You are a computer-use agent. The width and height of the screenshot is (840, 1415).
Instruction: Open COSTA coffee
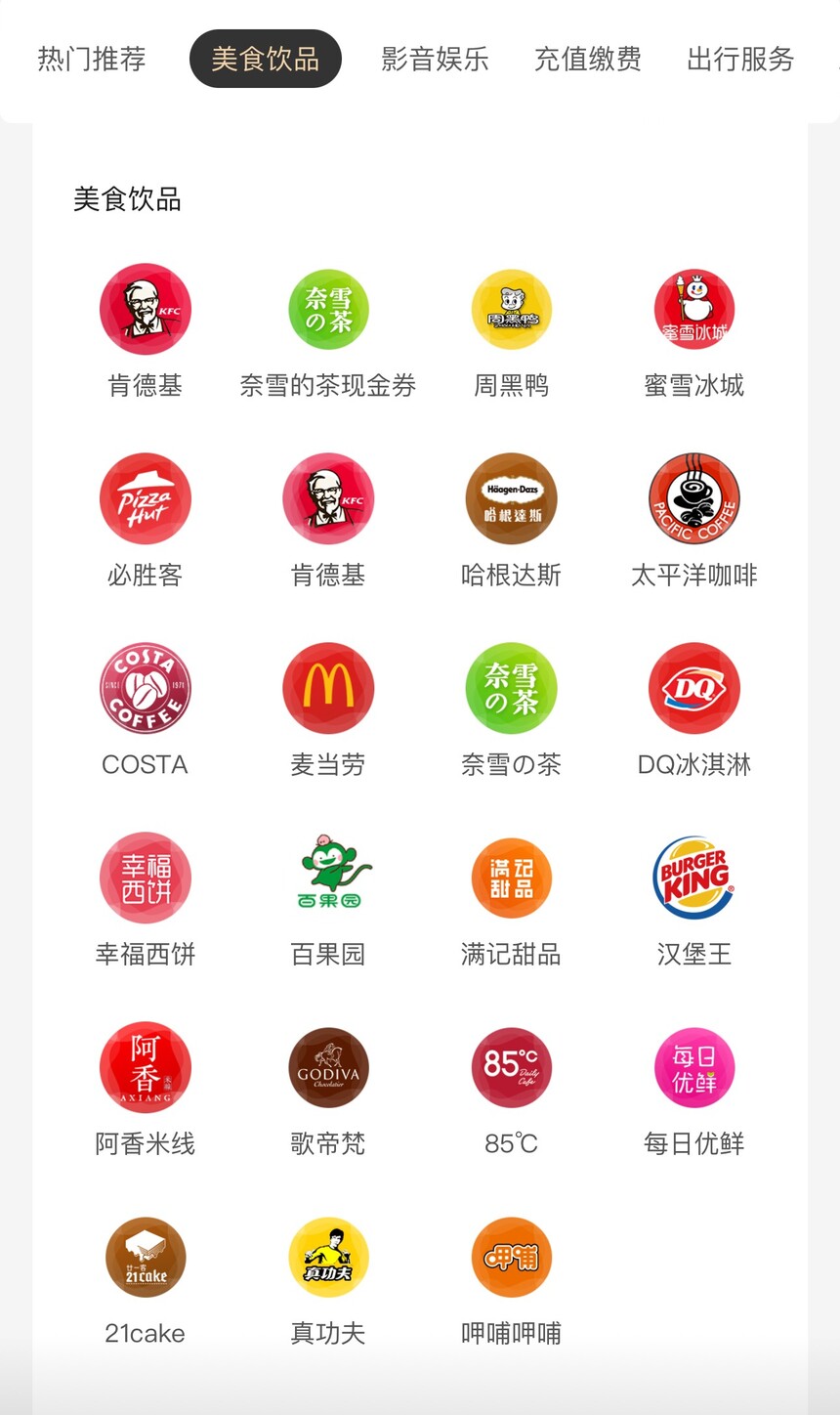145,688
